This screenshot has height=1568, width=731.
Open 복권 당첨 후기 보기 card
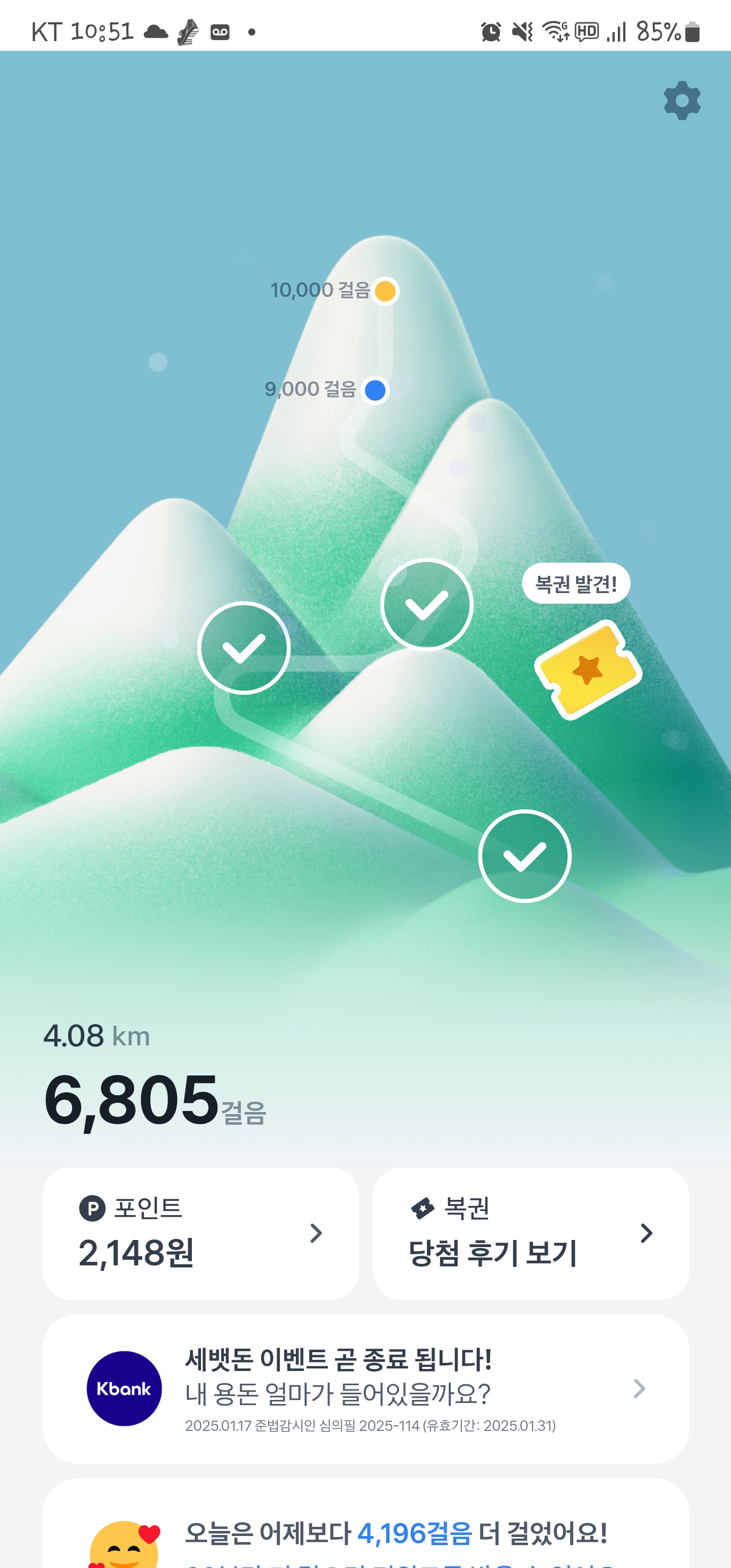530,1233
